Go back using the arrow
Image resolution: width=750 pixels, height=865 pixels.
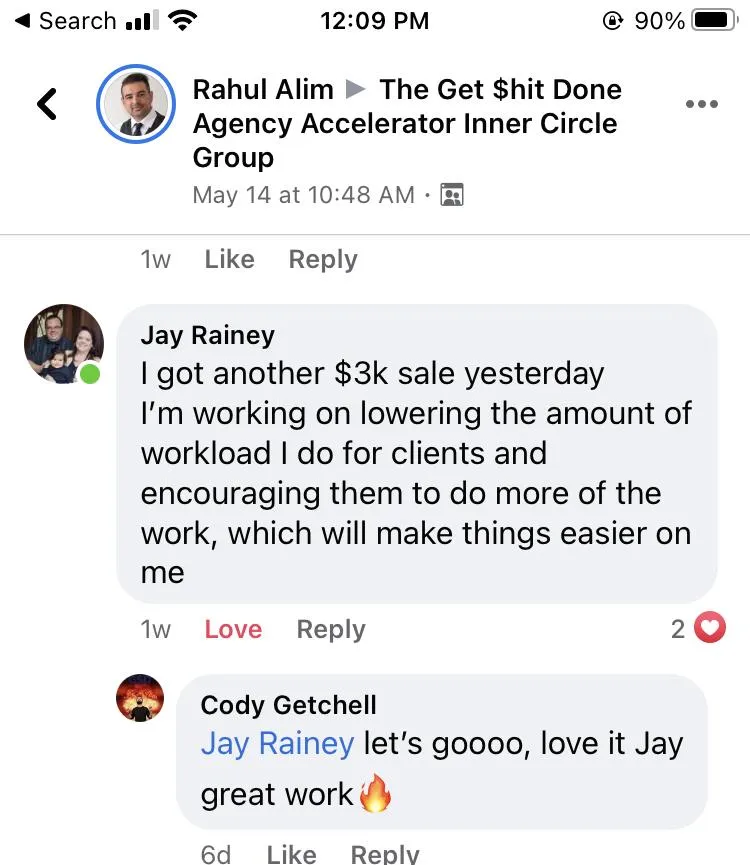coord(47,104)
